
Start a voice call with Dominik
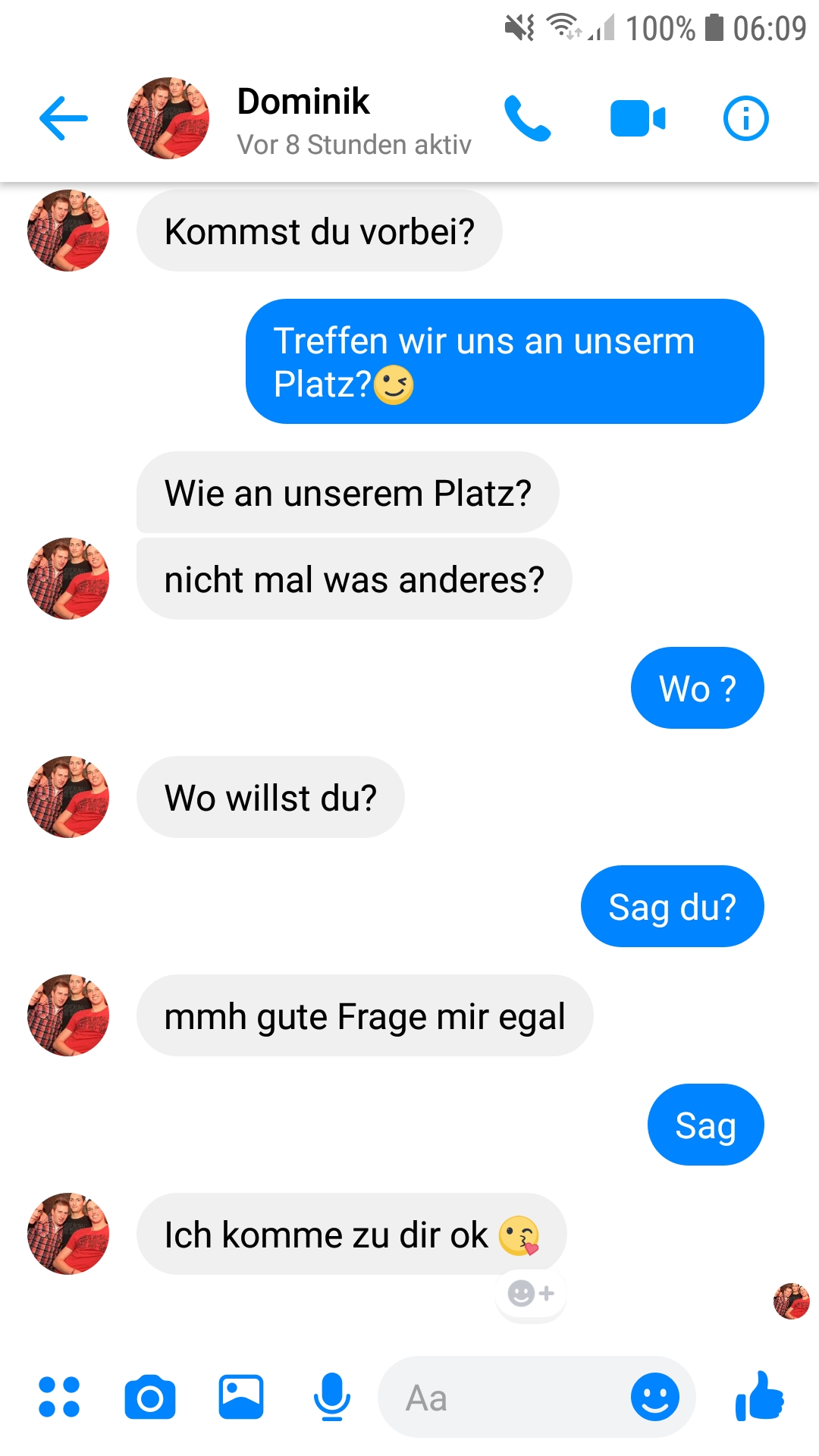coord(528,118)
